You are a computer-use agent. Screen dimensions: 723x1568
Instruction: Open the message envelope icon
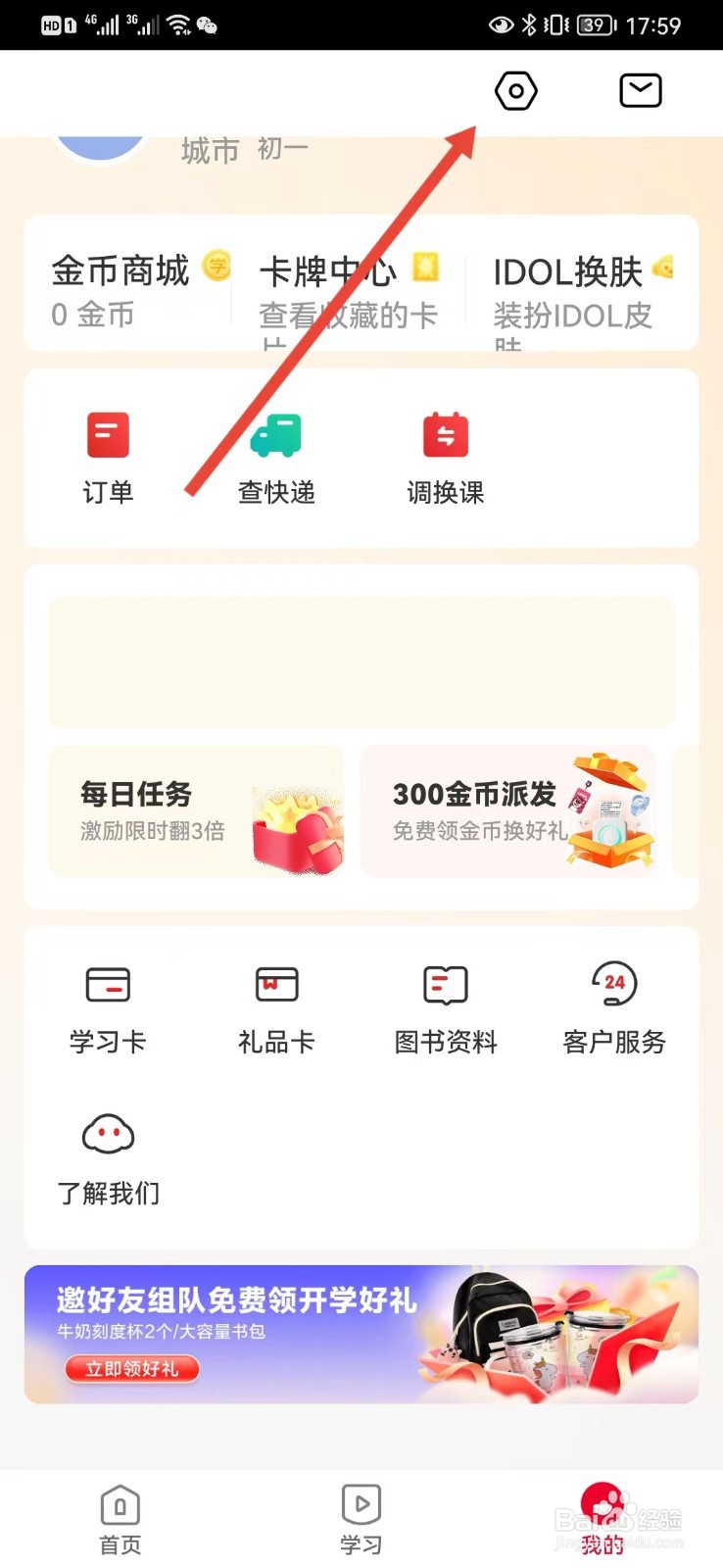click(640, 90)
